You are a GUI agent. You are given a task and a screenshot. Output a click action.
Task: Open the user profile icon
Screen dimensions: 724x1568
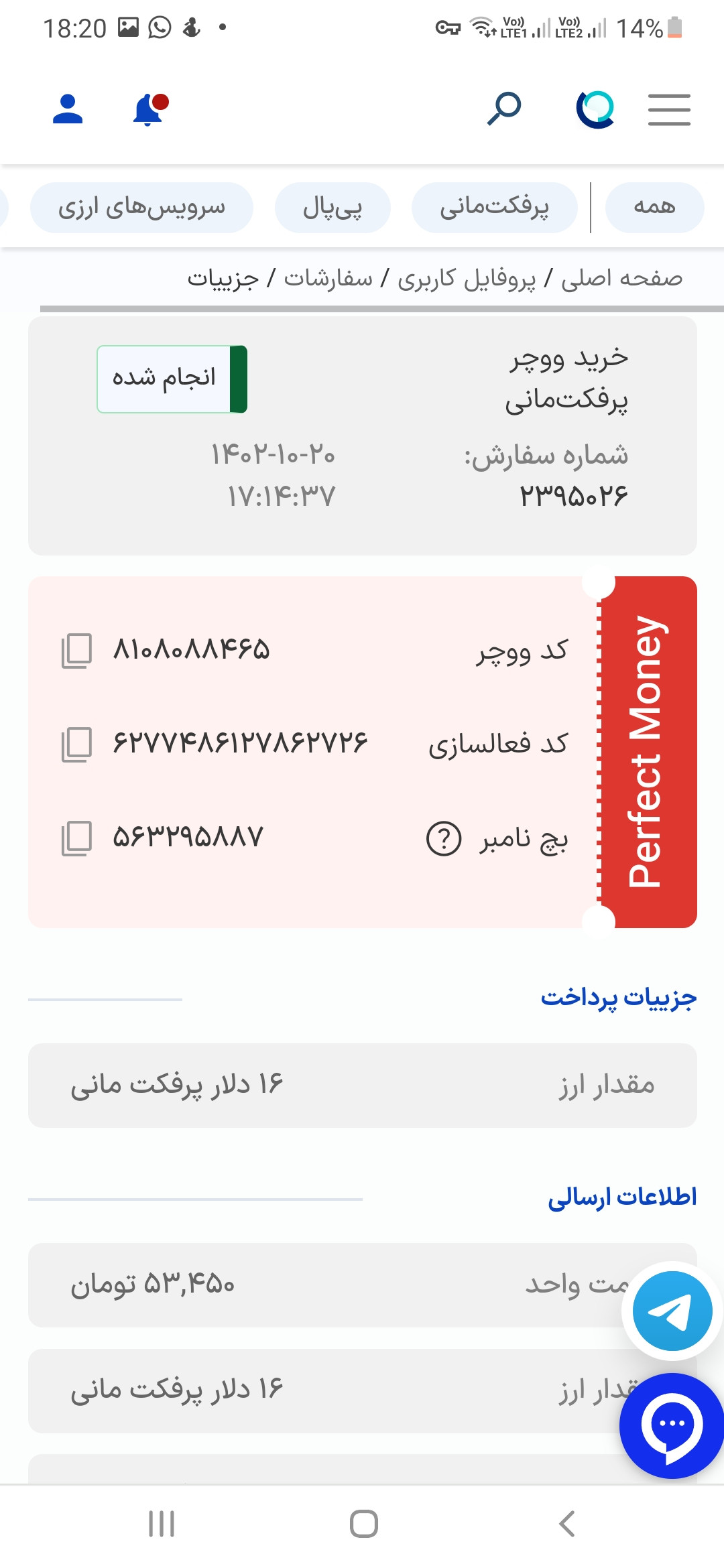point(68,109)
